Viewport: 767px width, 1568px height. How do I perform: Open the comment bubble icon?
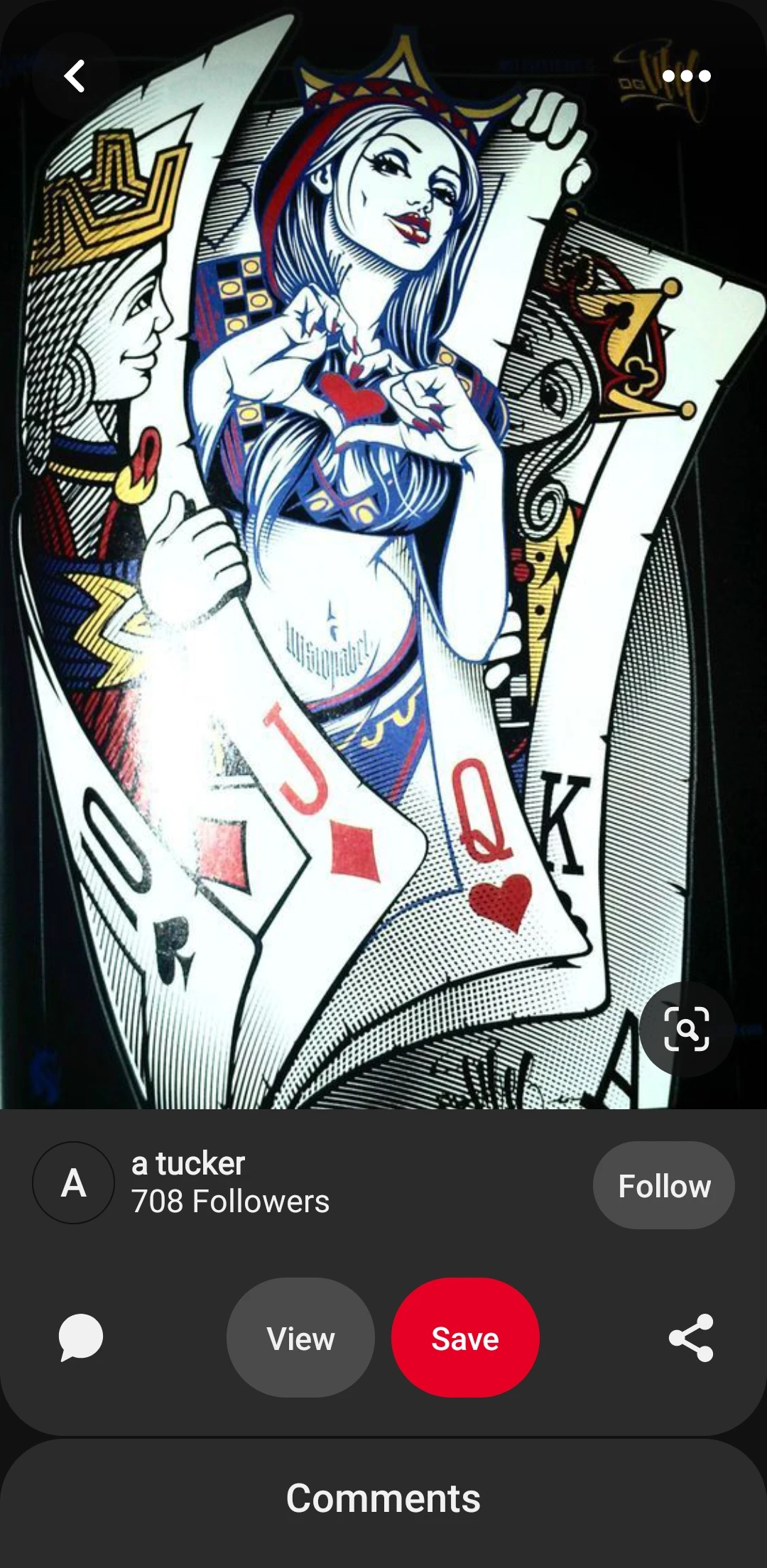coord(80,1338)
